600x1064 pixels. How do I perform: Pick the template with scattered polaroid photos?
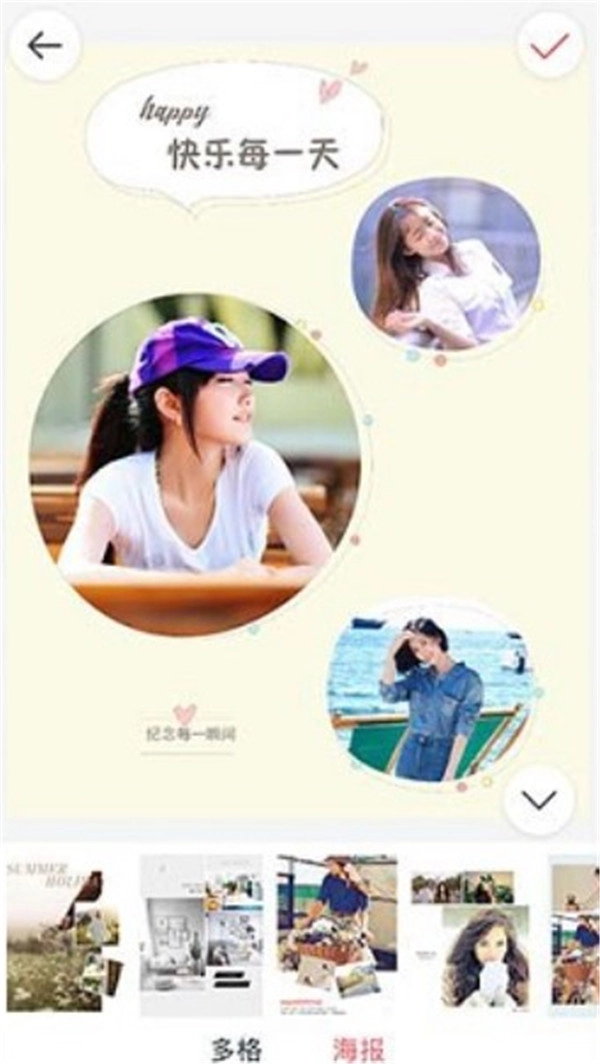point(336,934)
